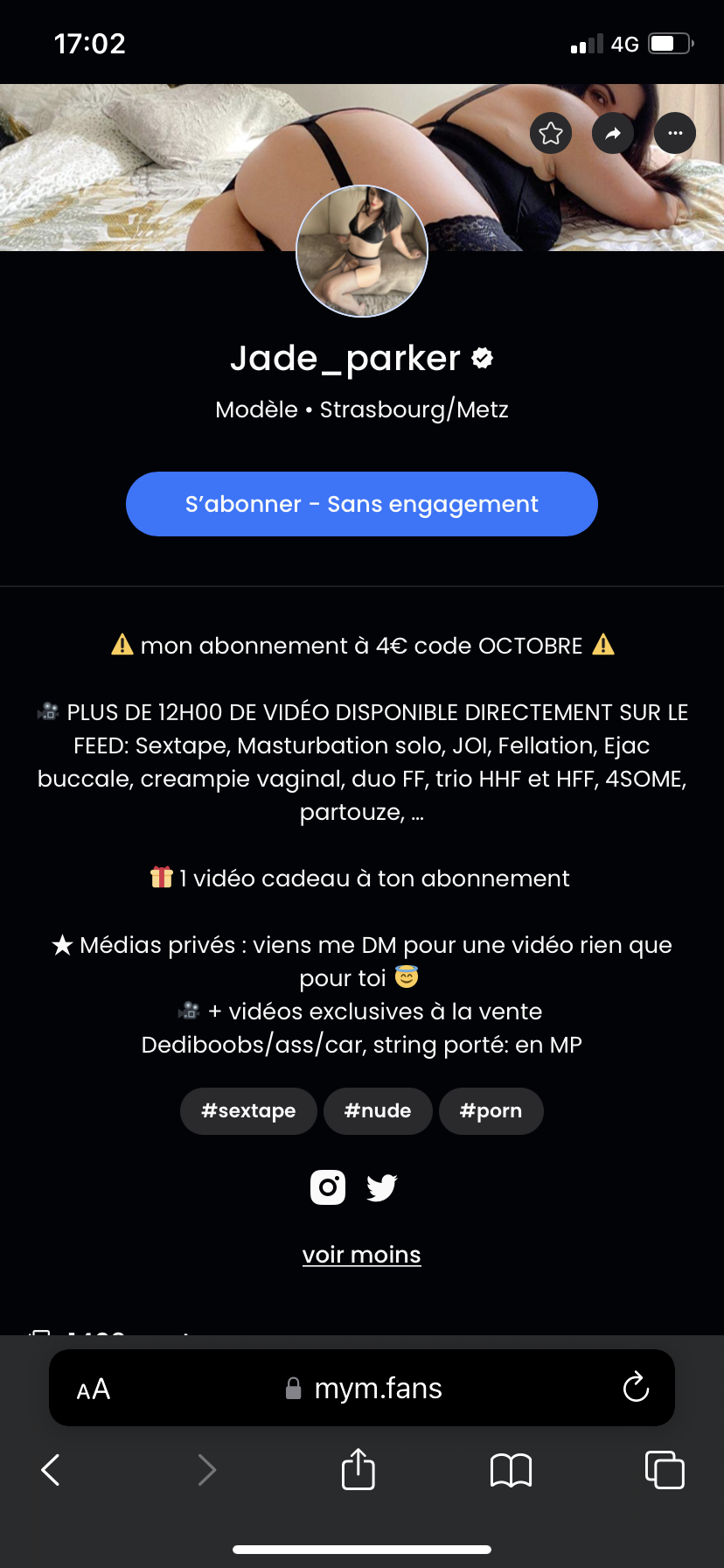This screenshot has height=1568, width=724.
Task: Open Safari's AA reader settings
Action: 94,1389
